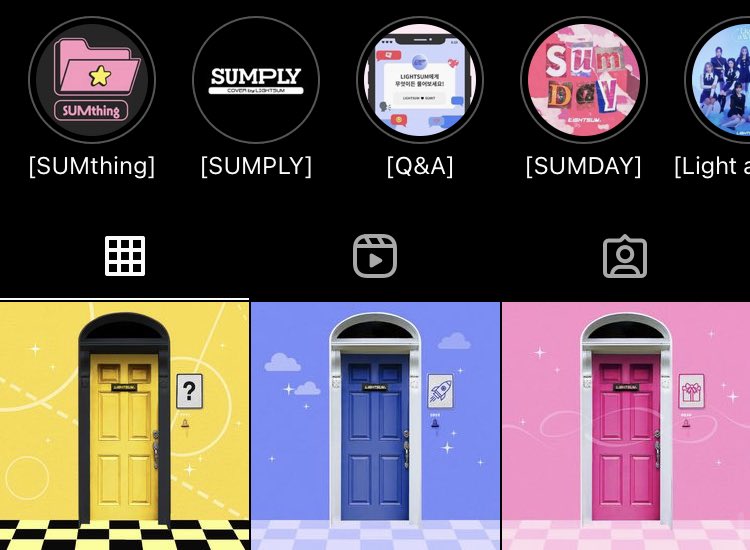750x550 pixels.
Task: View the pink door post
Action: (626, 426)
